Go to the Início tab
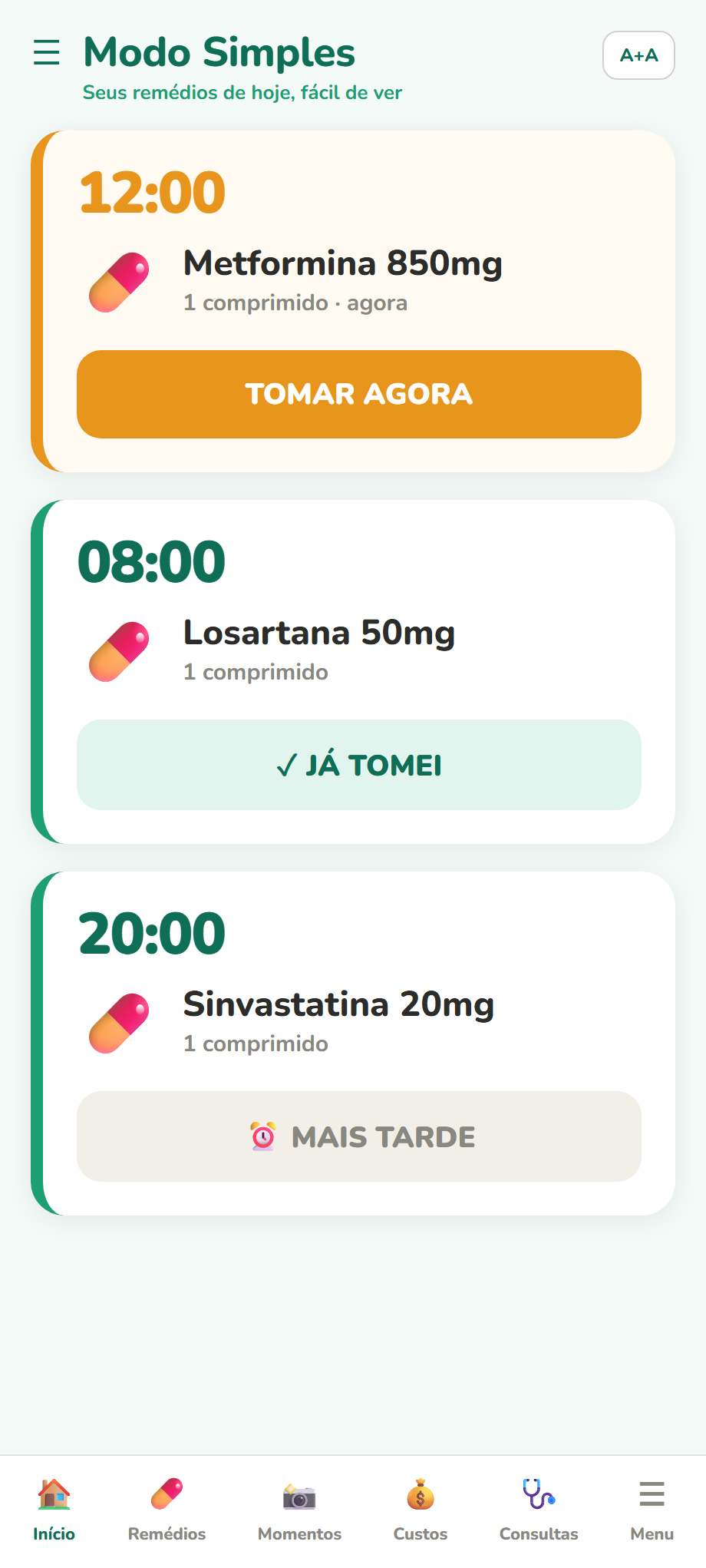 coord(54,1510)
